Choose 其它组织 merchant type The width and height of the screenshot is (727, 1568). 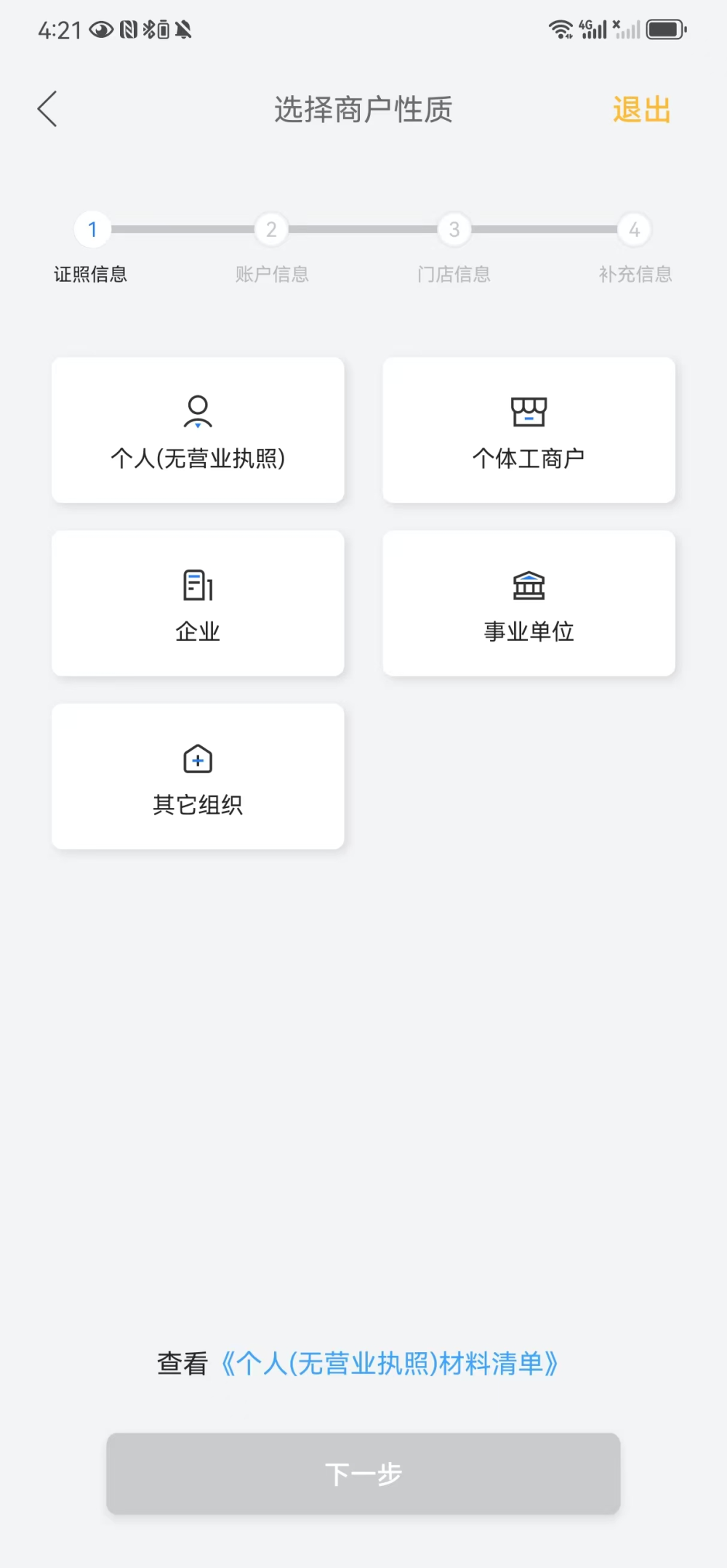[x=198, y=776]
